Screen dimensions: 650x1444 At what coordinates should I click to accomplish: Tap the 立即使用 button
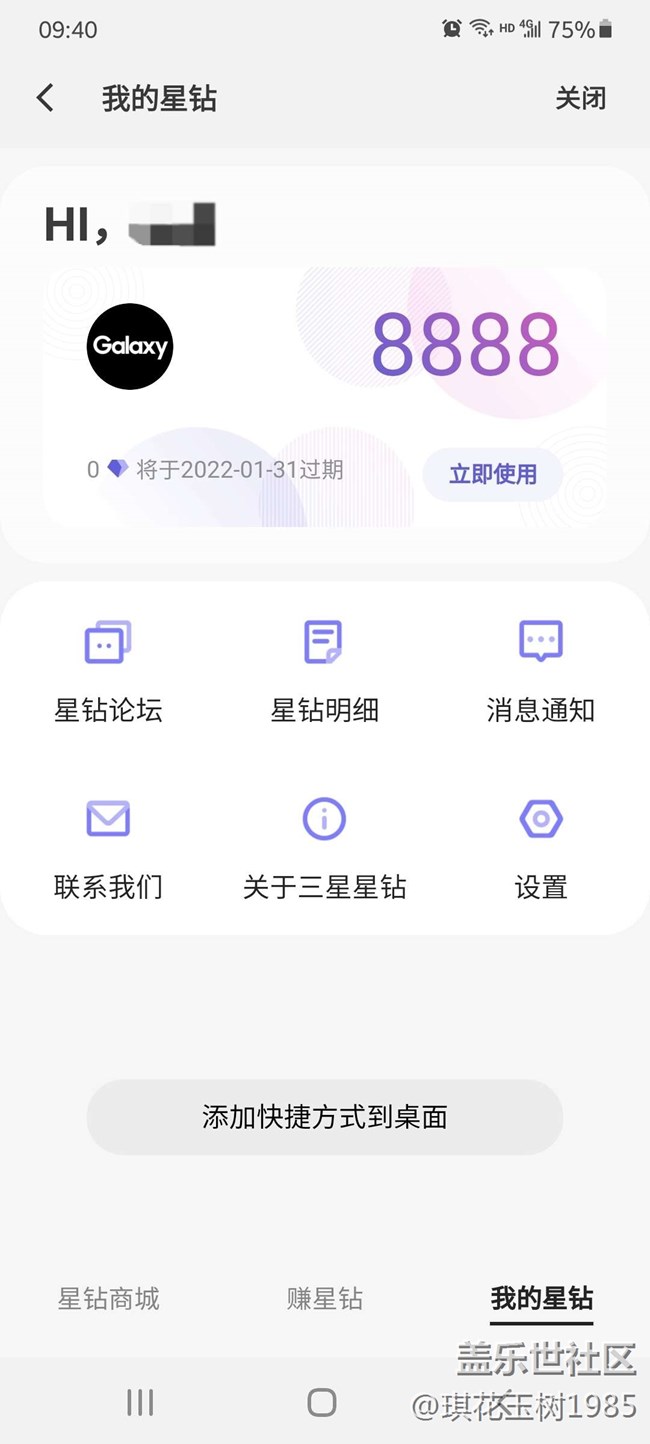(x=492, y=474)
